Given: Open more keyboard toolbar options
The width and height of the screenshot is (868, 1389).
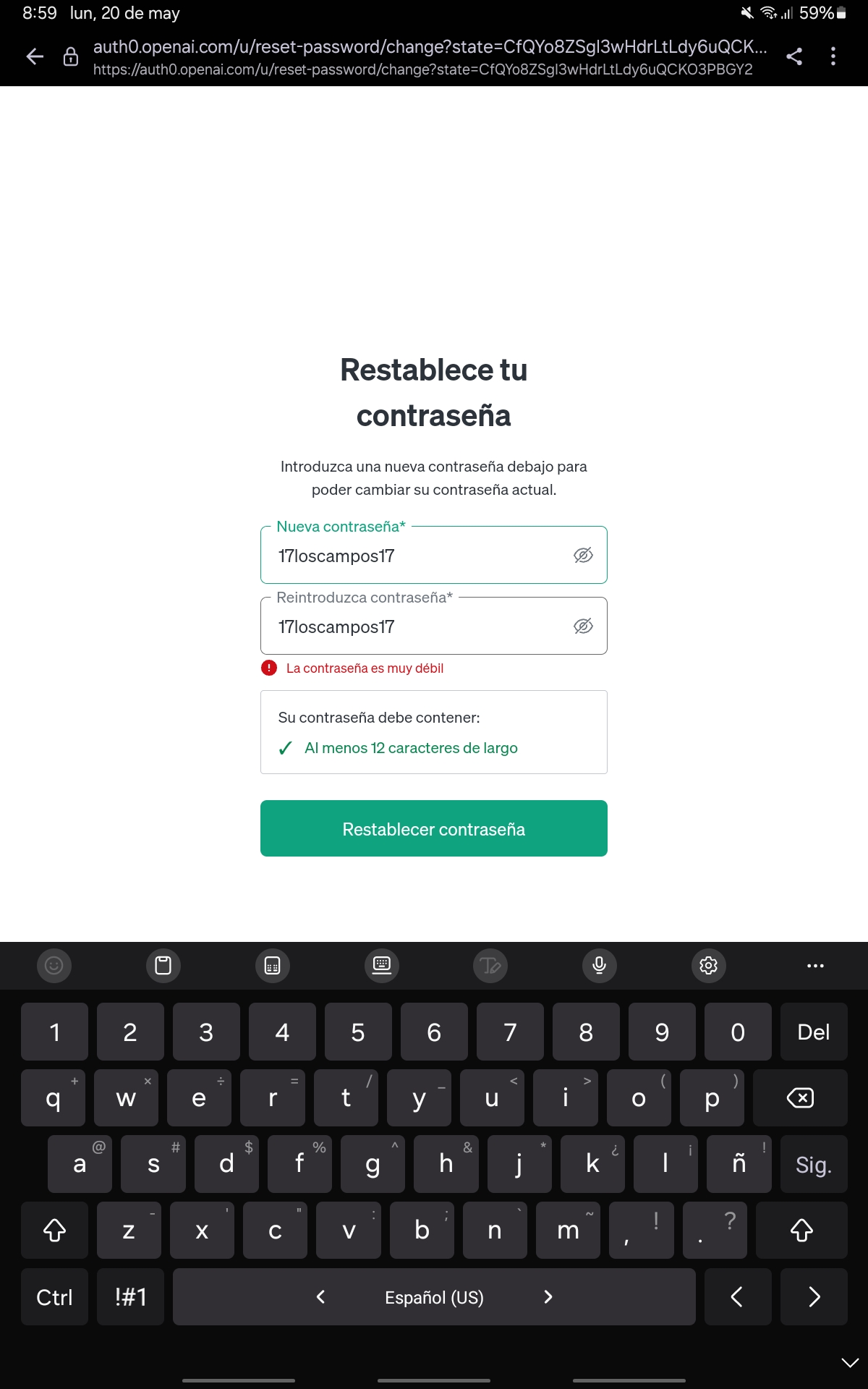Looking at the screenshot, I should [815, 965].
